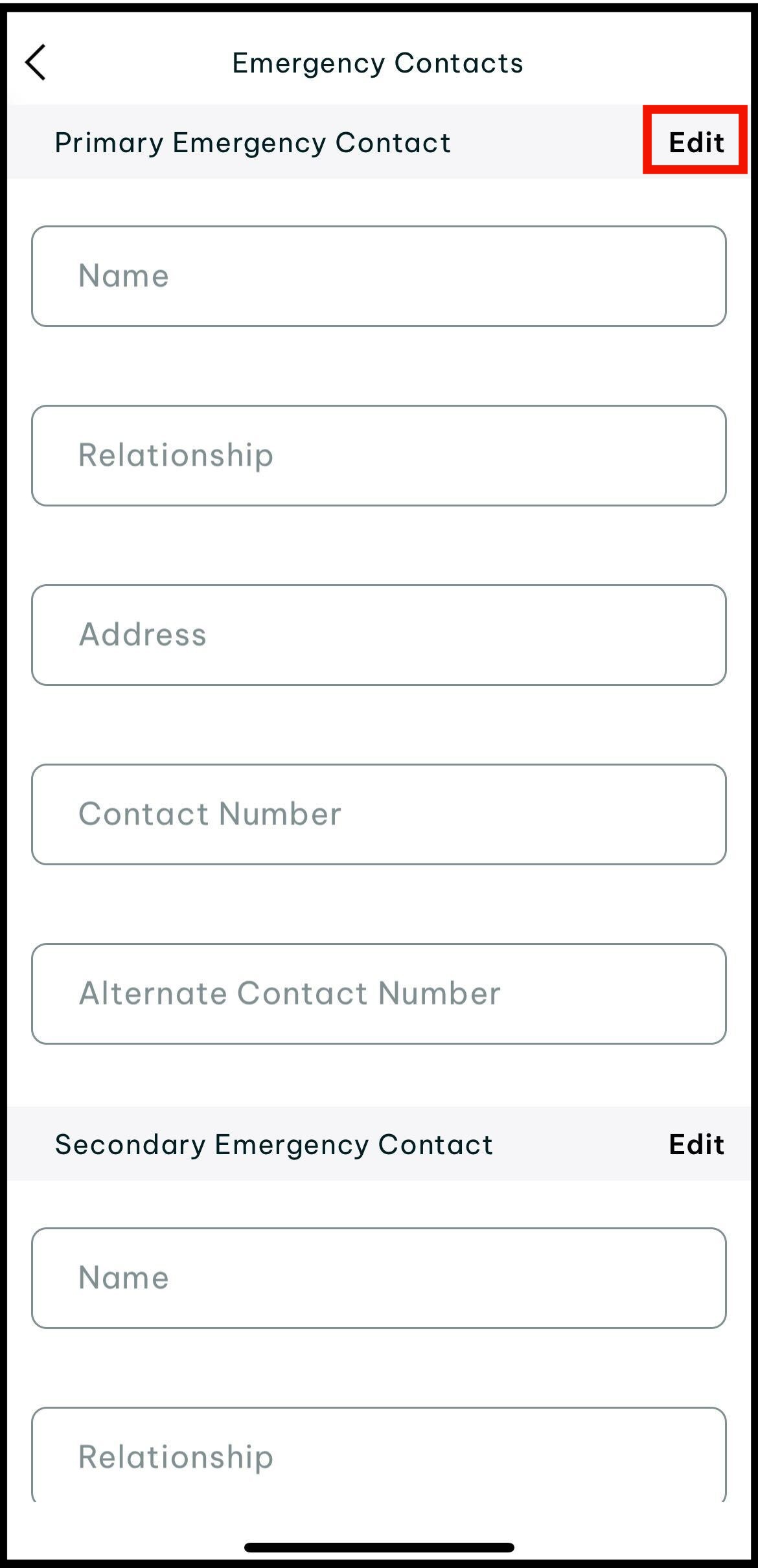Tap the primary contact Relationship field

[378, 455]
